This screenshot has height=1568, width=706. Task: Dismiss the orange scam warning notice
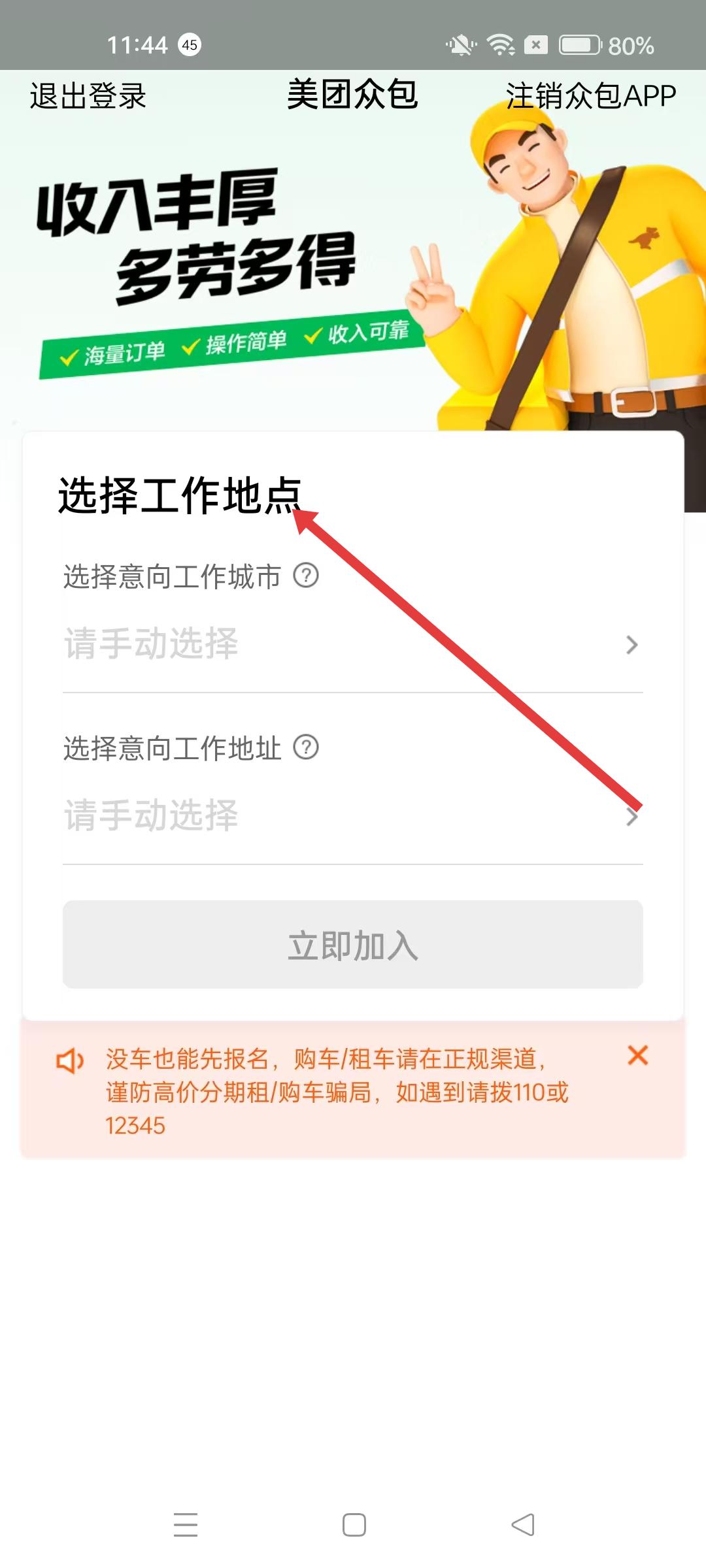(637, 1055)
